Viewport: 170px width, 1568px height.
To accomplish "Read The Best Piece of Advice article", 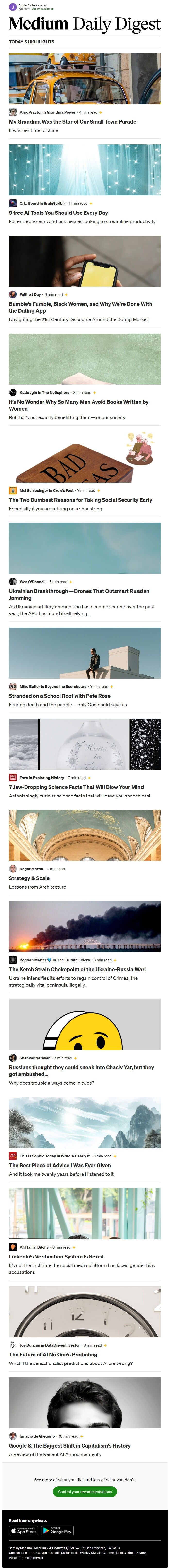I will pyautogui.click(x=59, y=1166).
